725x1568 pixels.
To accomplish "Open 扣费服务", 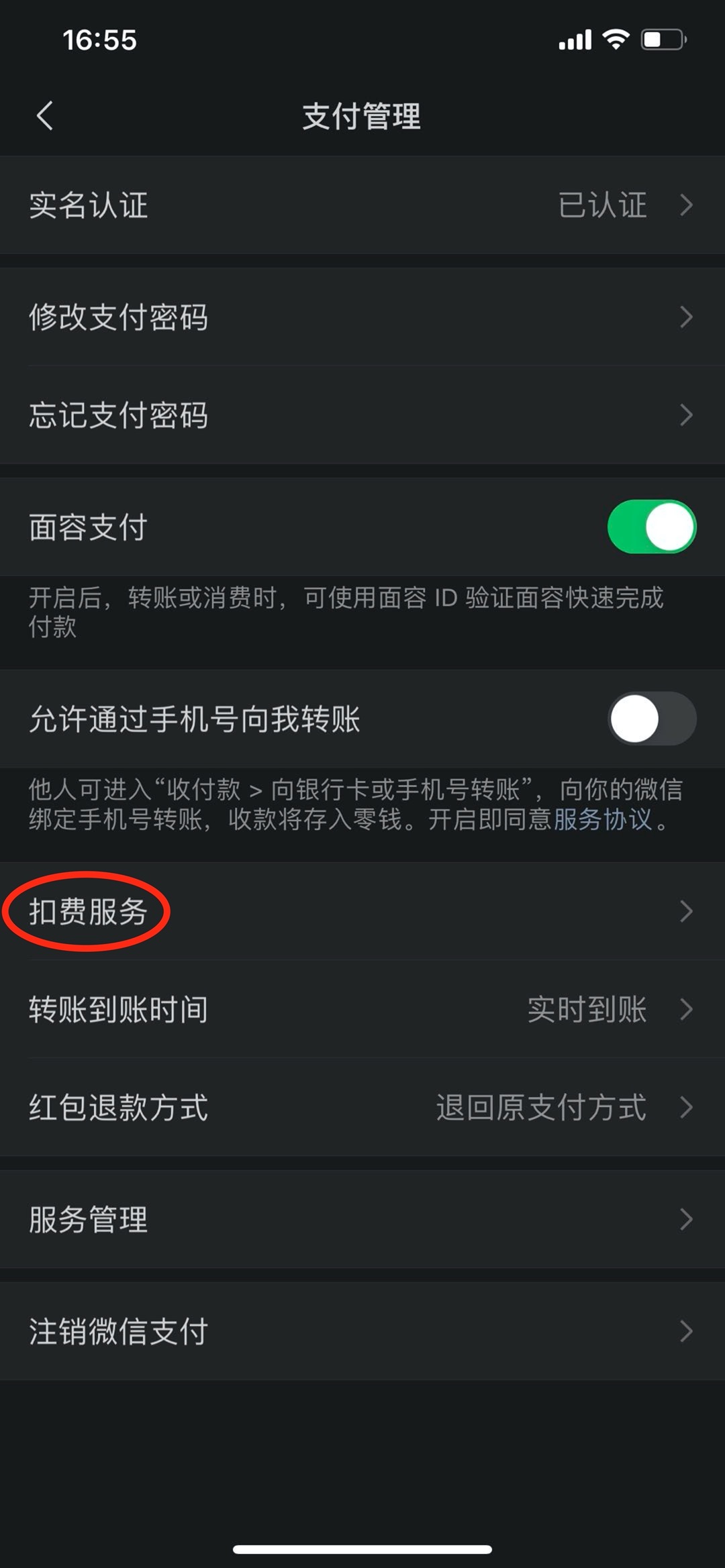I will click(362, 911).
